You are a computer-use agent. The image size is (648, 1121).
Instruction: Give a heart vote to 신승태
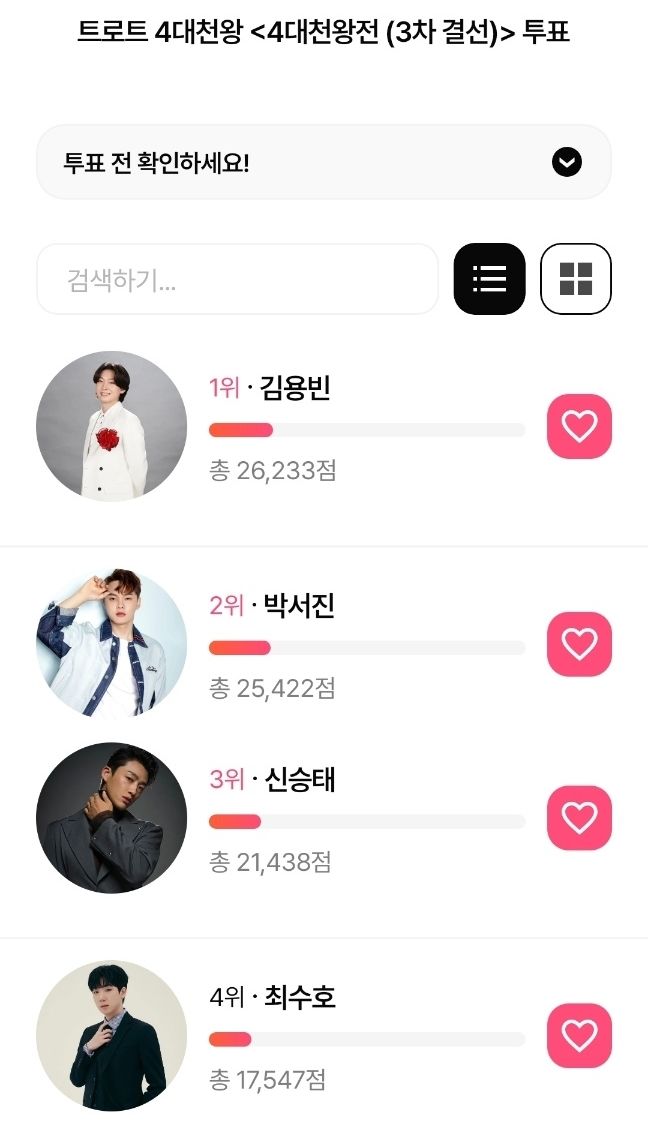pos(579,818)
